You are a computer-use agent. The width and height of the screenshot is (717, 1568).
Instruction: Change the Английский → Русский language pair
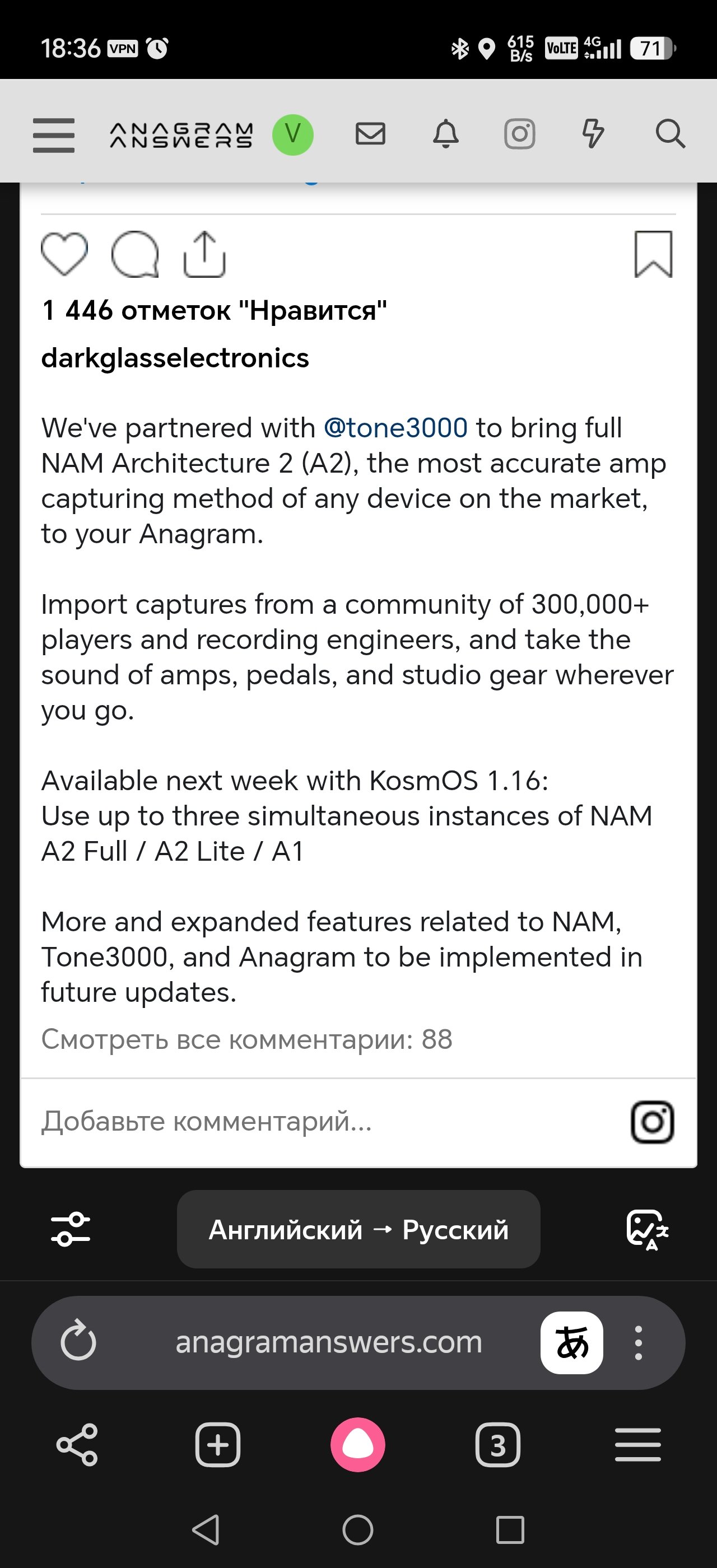(x=358, y=1230)
